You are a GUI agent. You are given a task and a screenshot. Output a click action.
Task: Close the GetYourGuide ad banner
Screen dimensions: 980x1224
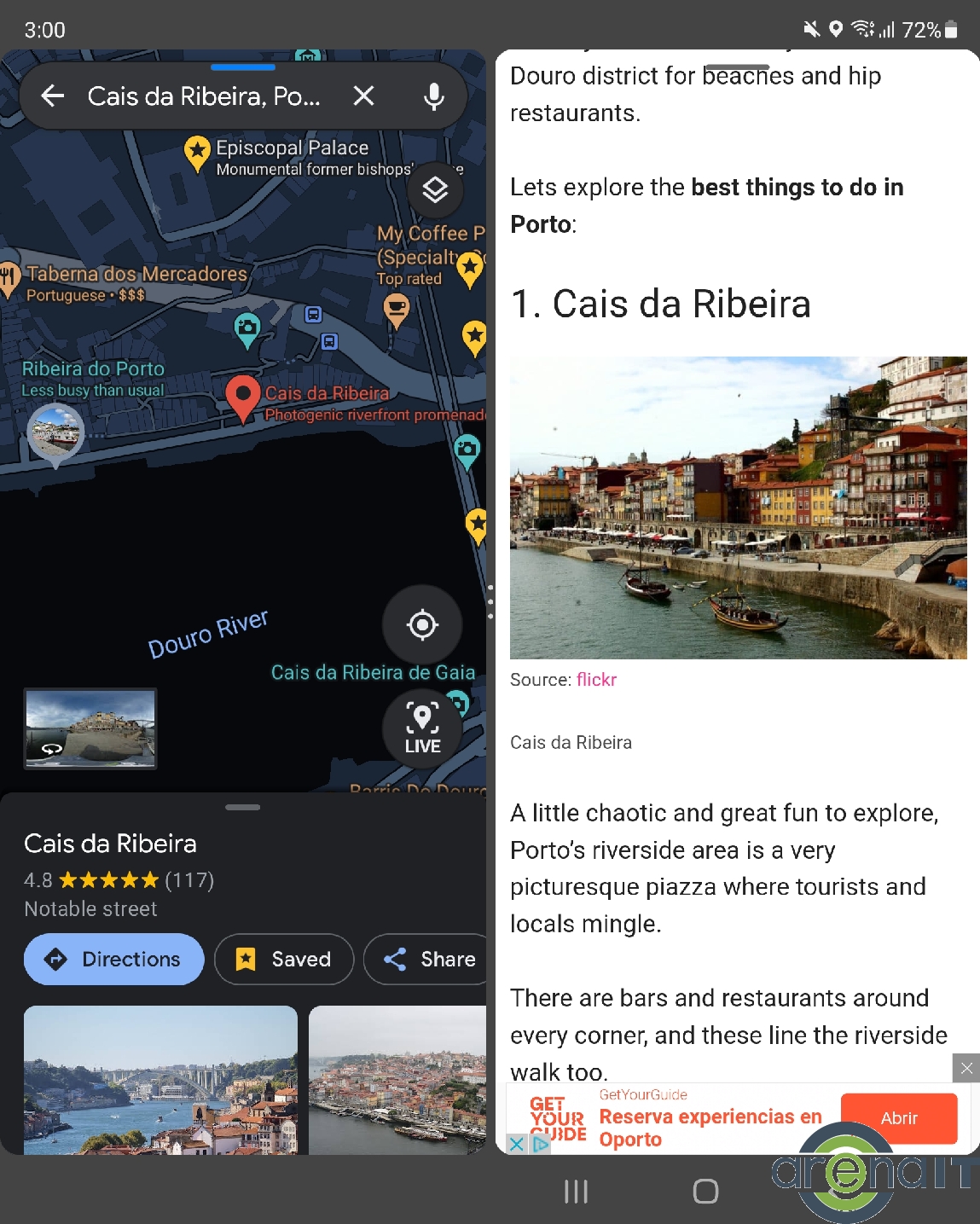click(x=966, y=1068)
